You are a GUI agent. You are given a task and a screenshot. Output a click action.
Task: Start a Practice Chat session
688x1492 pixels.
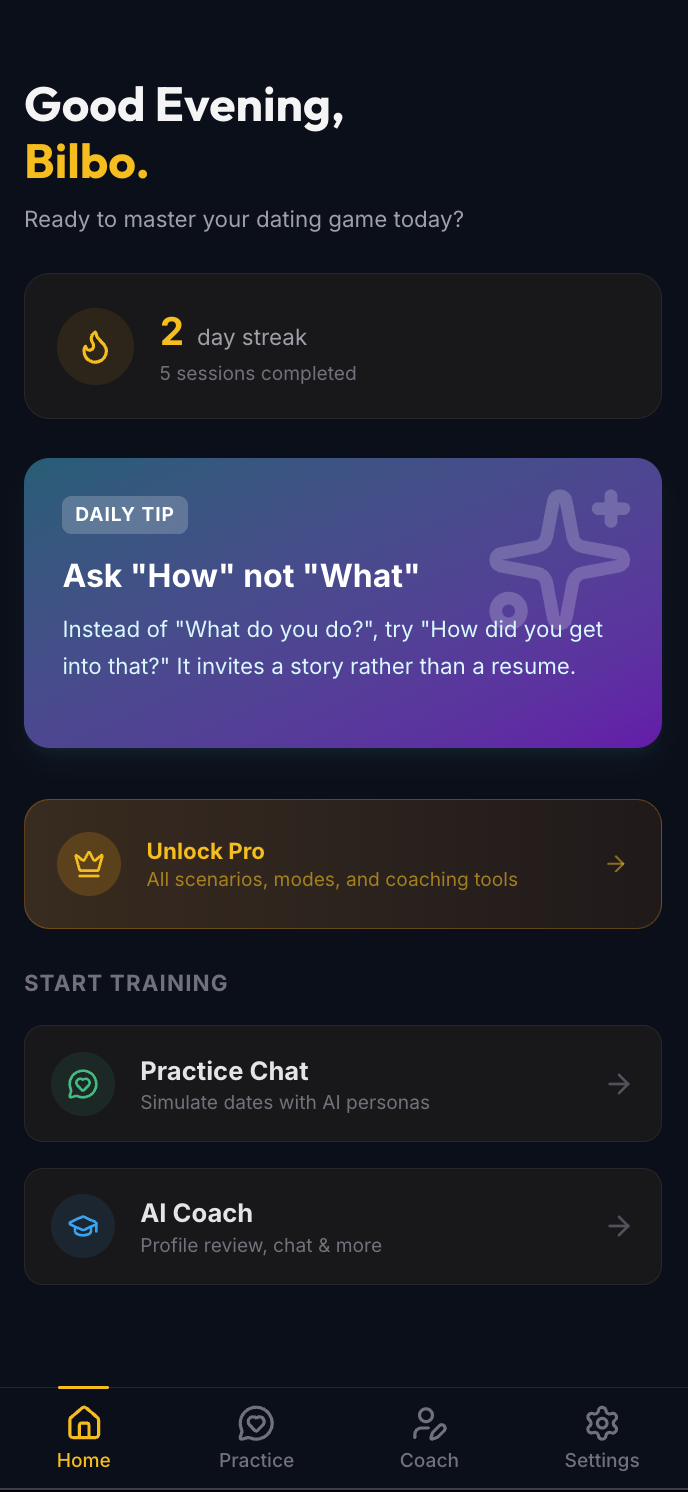[x=342, y=1083]
